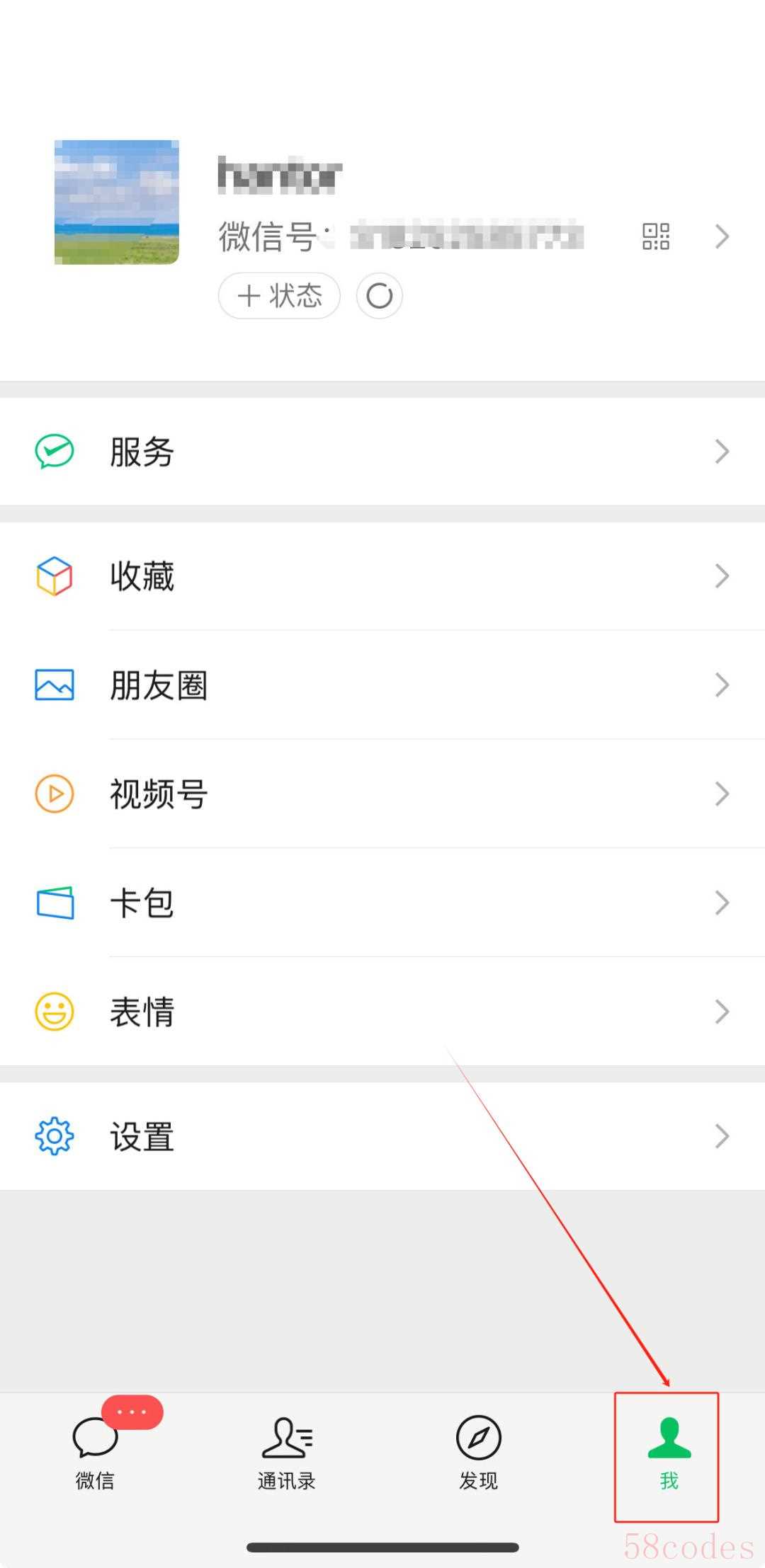Open the 视频号 row

pyautogui.click(x=382, y=794)
